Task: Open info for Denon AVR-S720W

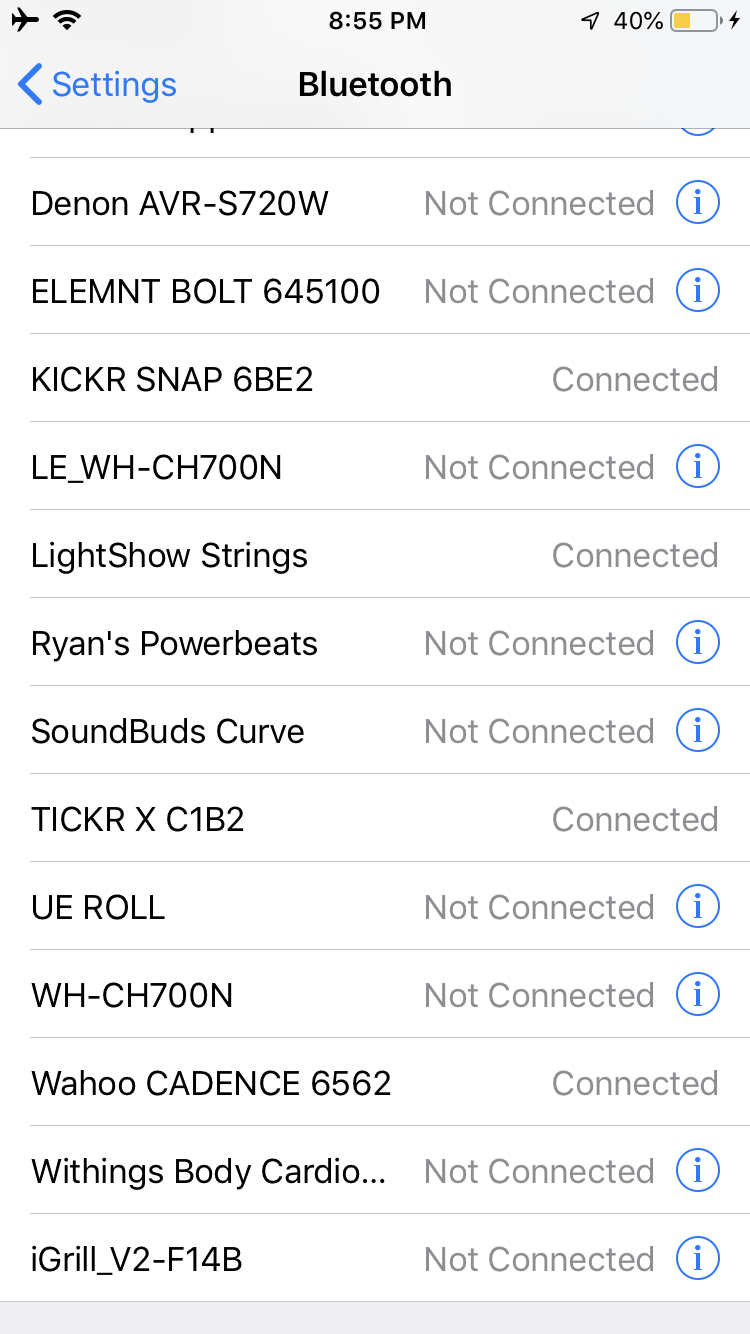Action: pyautogui.click(x=698, y=203)
